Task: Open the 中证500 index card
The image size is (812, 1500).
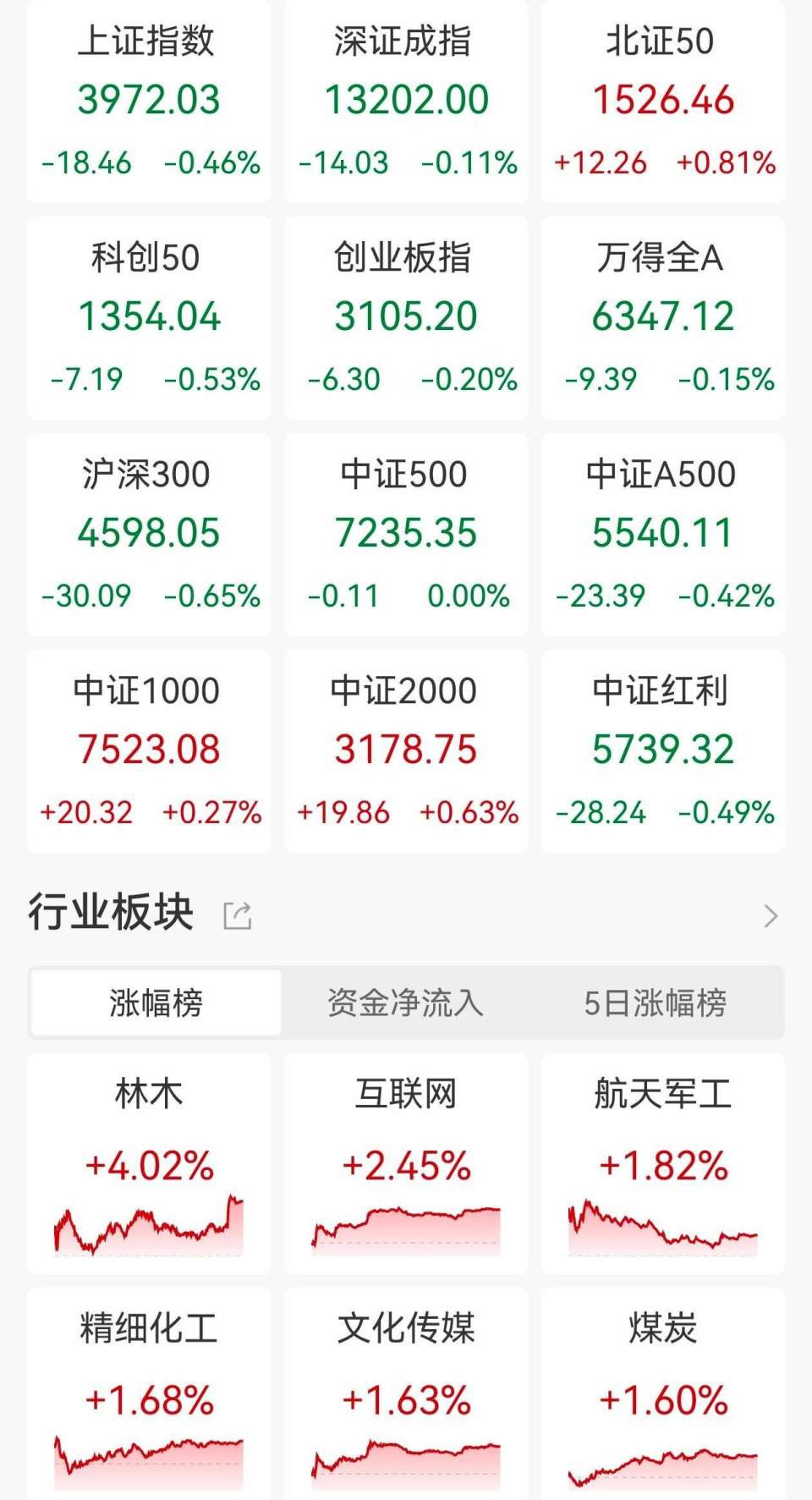Action: 405,533
